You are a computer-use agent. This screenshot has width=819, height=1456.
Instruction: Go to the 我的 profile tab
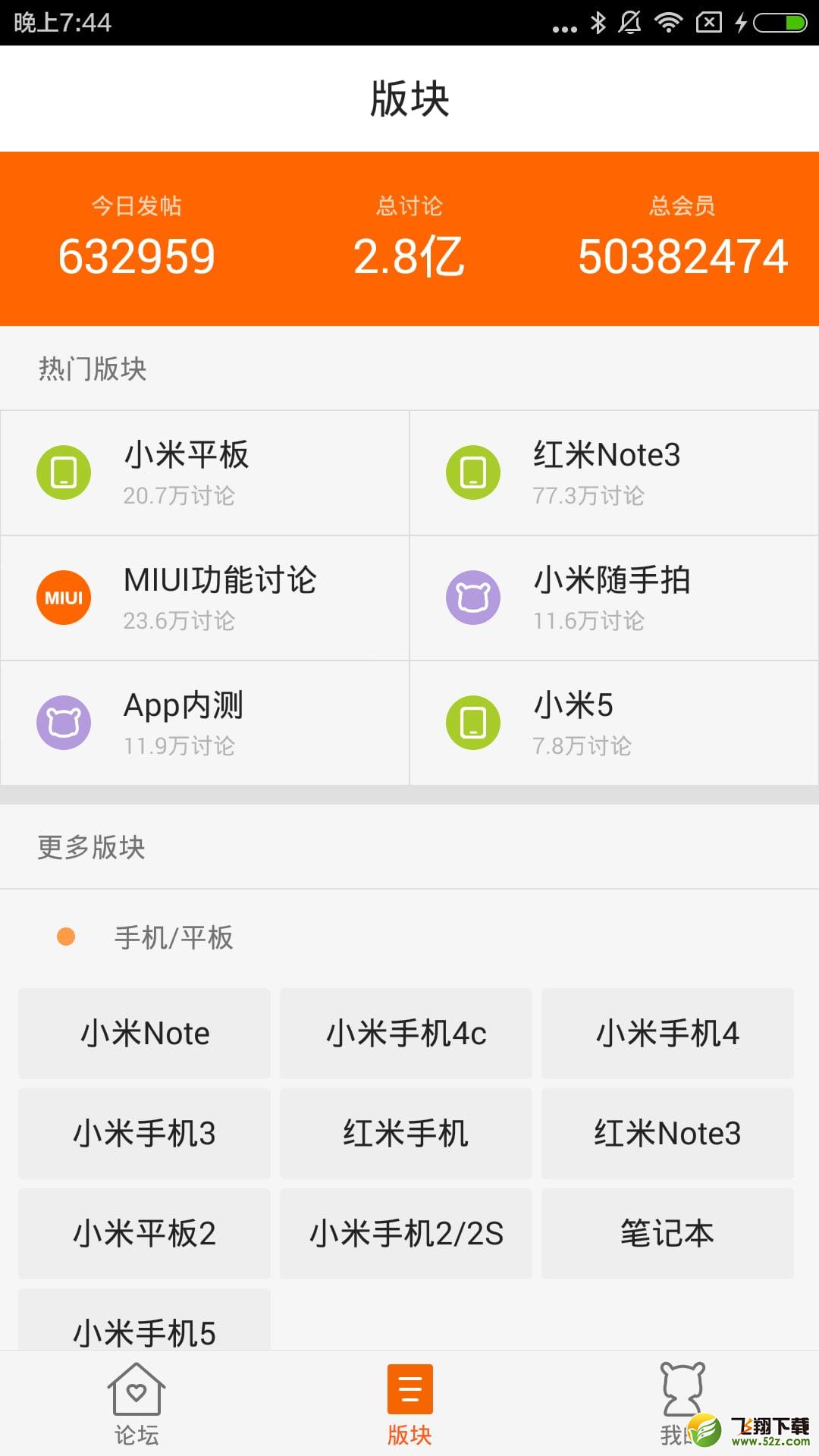tap(682, 1404)
